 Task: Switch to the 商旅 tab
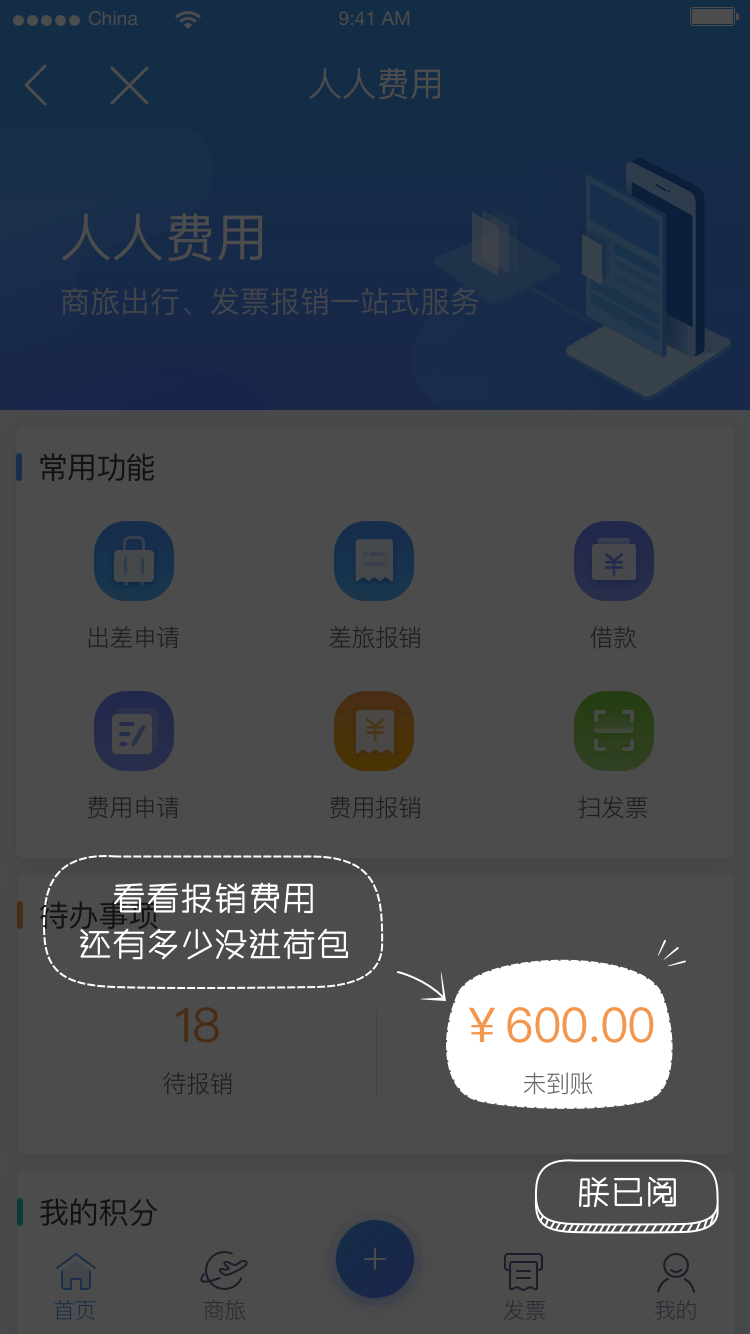(x=224, y=1285)
